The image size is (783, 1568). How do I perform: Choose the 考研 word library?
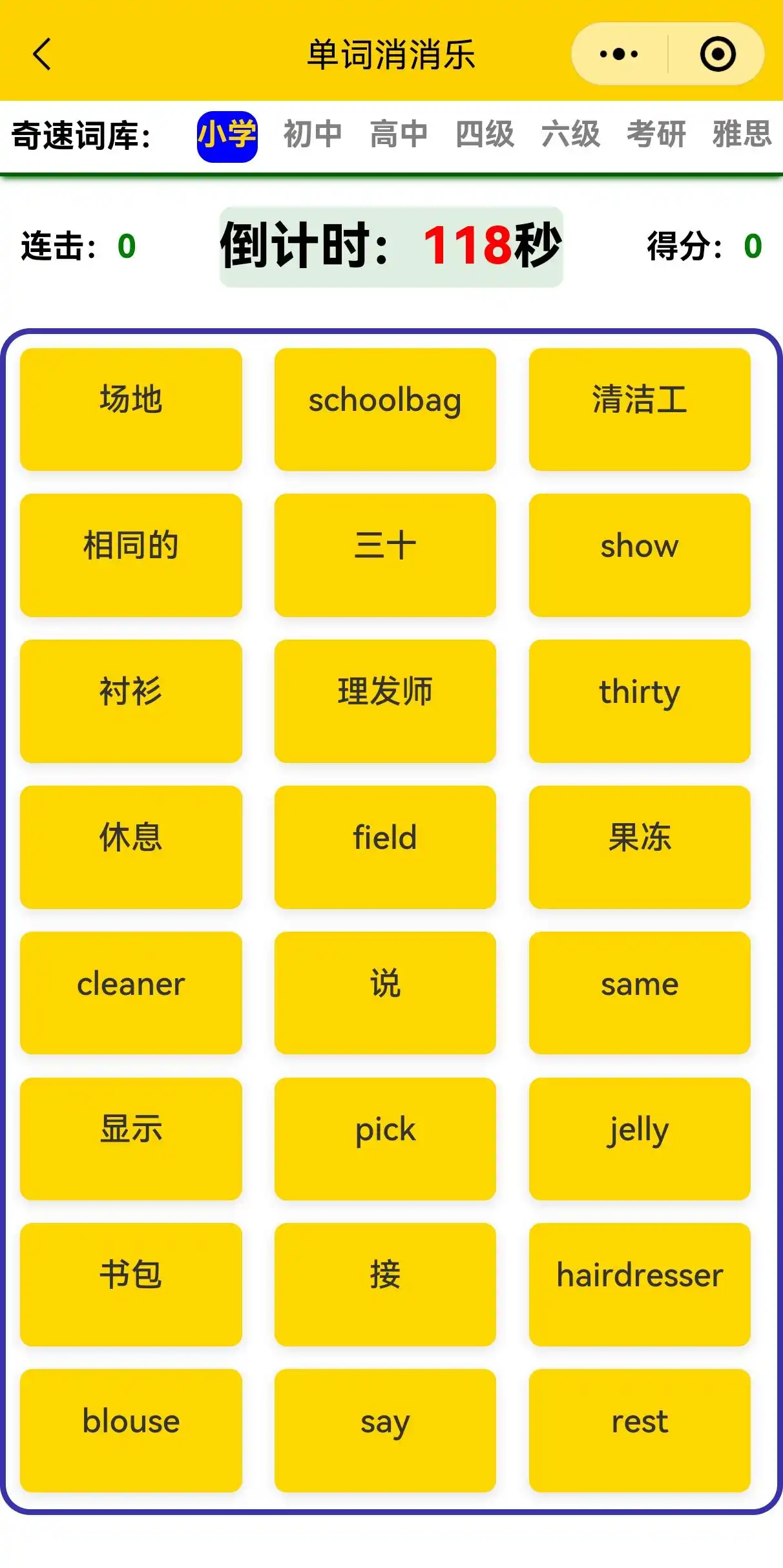(x=656, y=135)
